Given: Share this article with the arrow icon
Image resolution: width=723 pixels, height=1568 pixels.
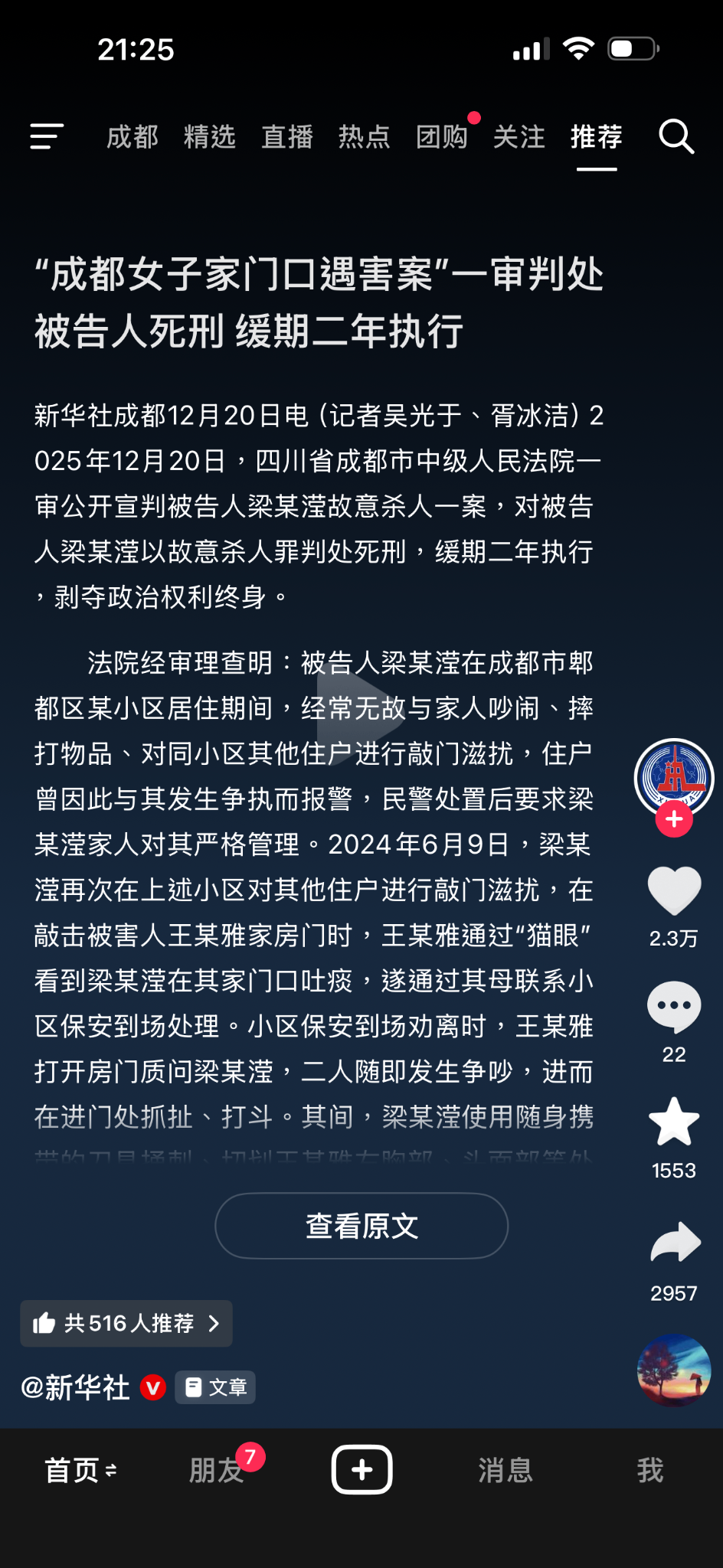Looking at the screenshot, I should tap(674, 1242).
